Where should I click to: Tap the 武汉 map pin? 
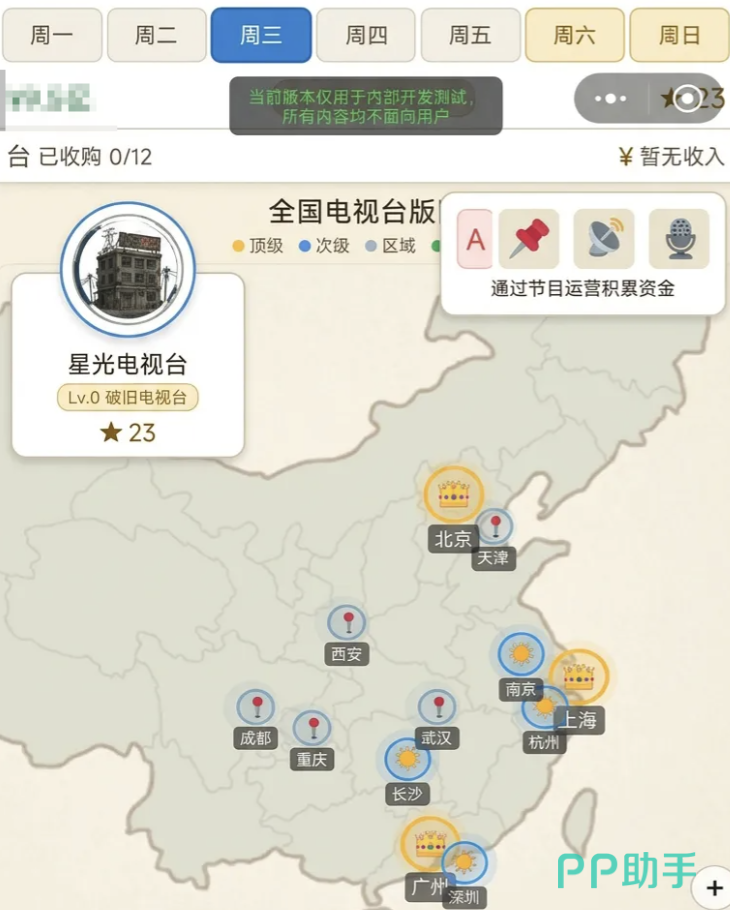437,708
